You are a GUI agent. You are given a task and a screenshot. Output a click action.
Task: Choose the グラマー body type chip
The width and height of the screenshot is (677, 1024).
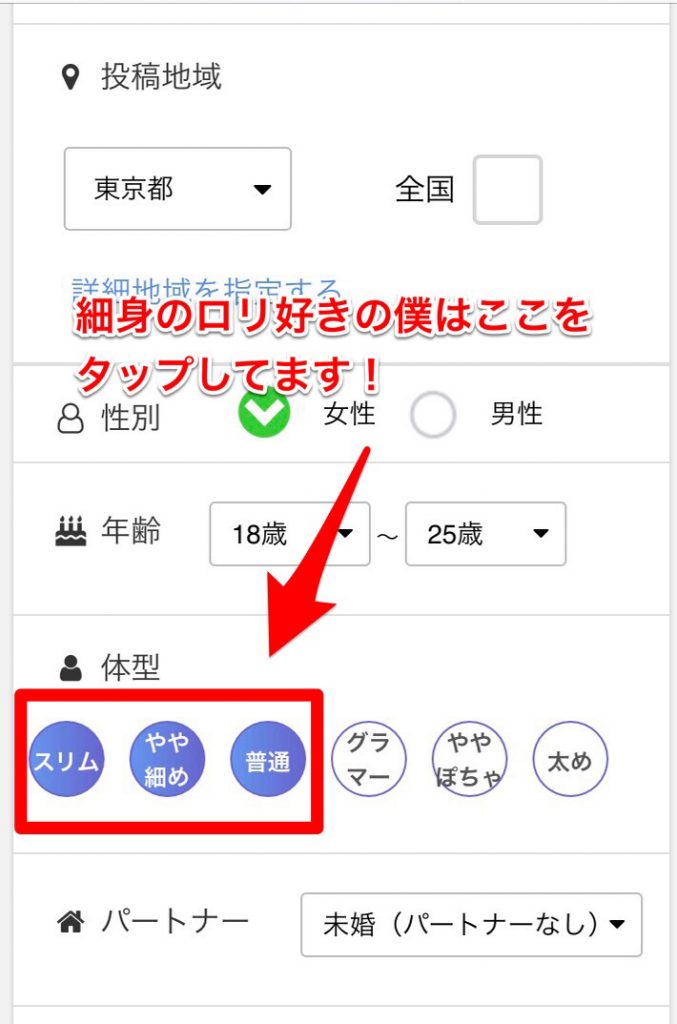[368, 760]
